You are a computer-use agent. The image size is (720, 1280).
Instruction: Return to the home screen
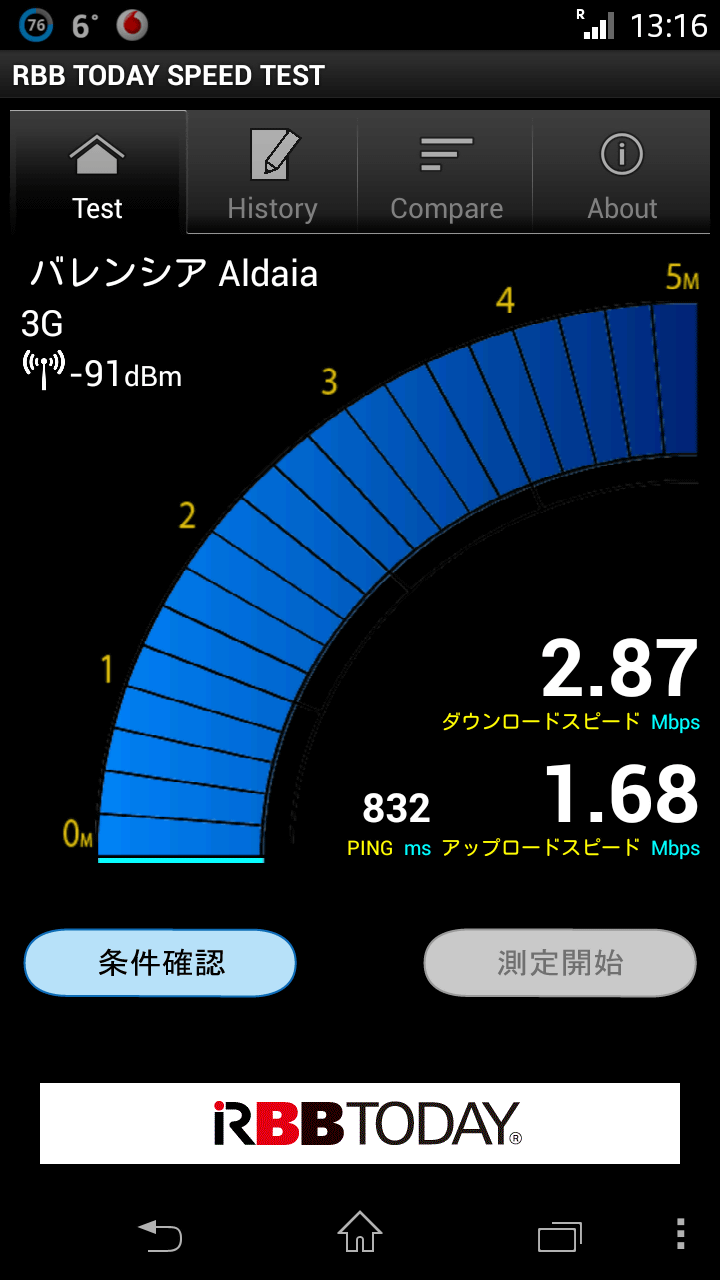[360, 1232]
